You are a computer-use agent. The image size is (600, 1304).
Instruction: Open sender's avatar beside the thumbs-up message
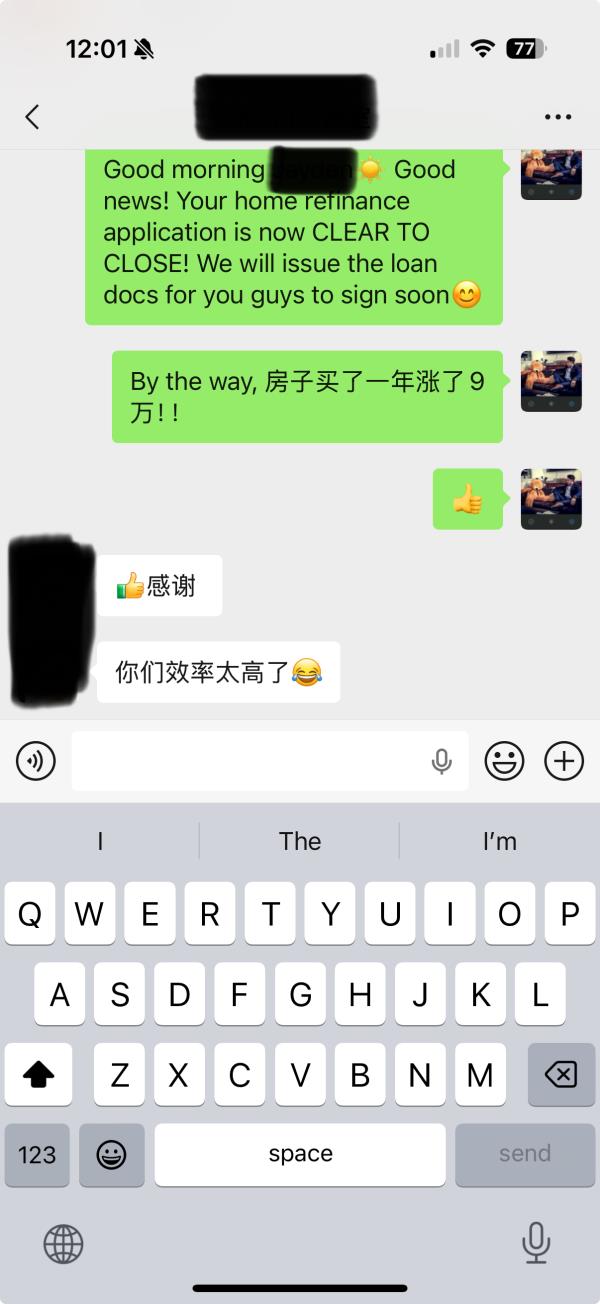[x=551, y=498]
